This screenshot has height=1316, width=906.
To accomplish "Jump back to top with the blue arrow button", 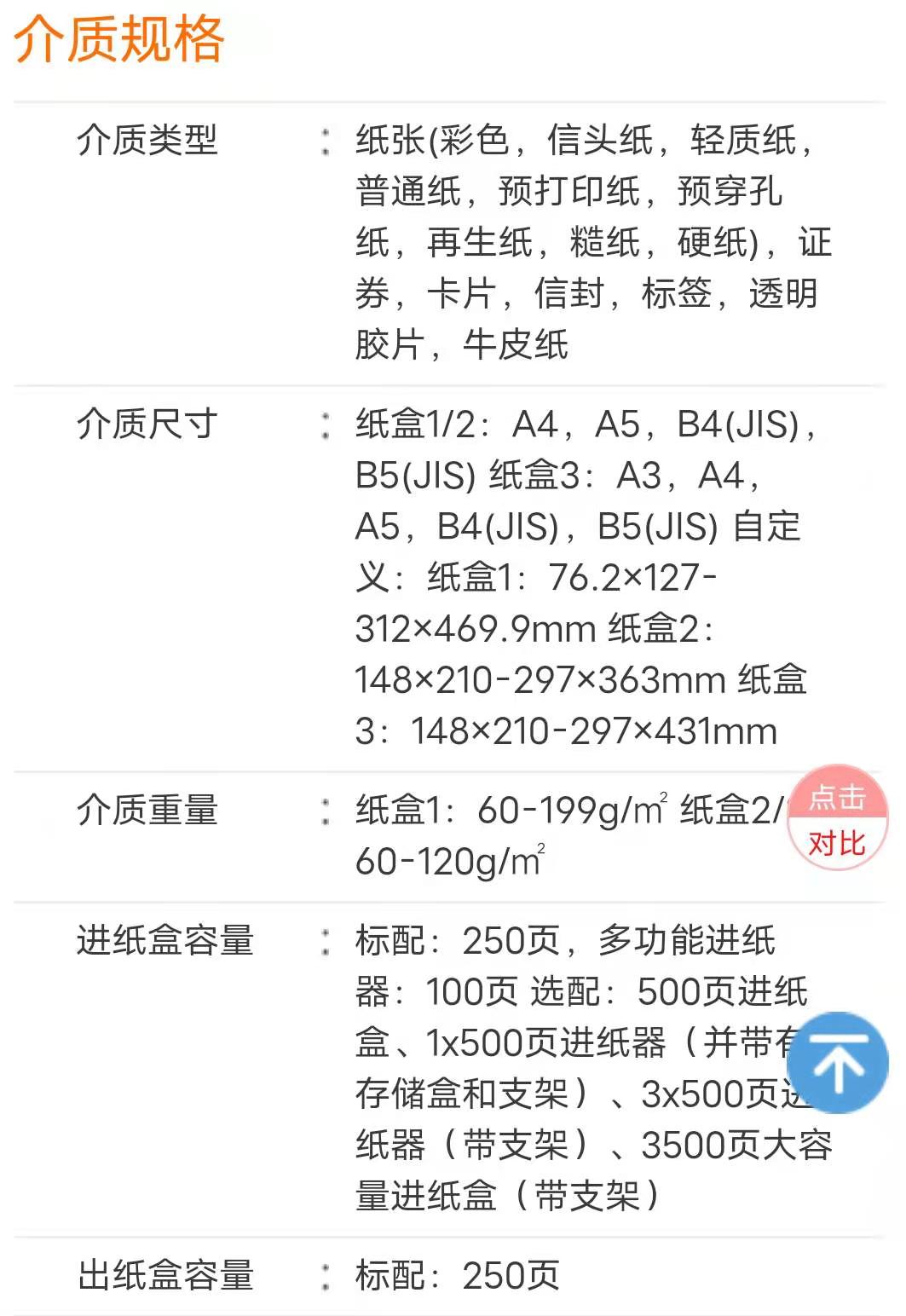I will click(837, 1063).
